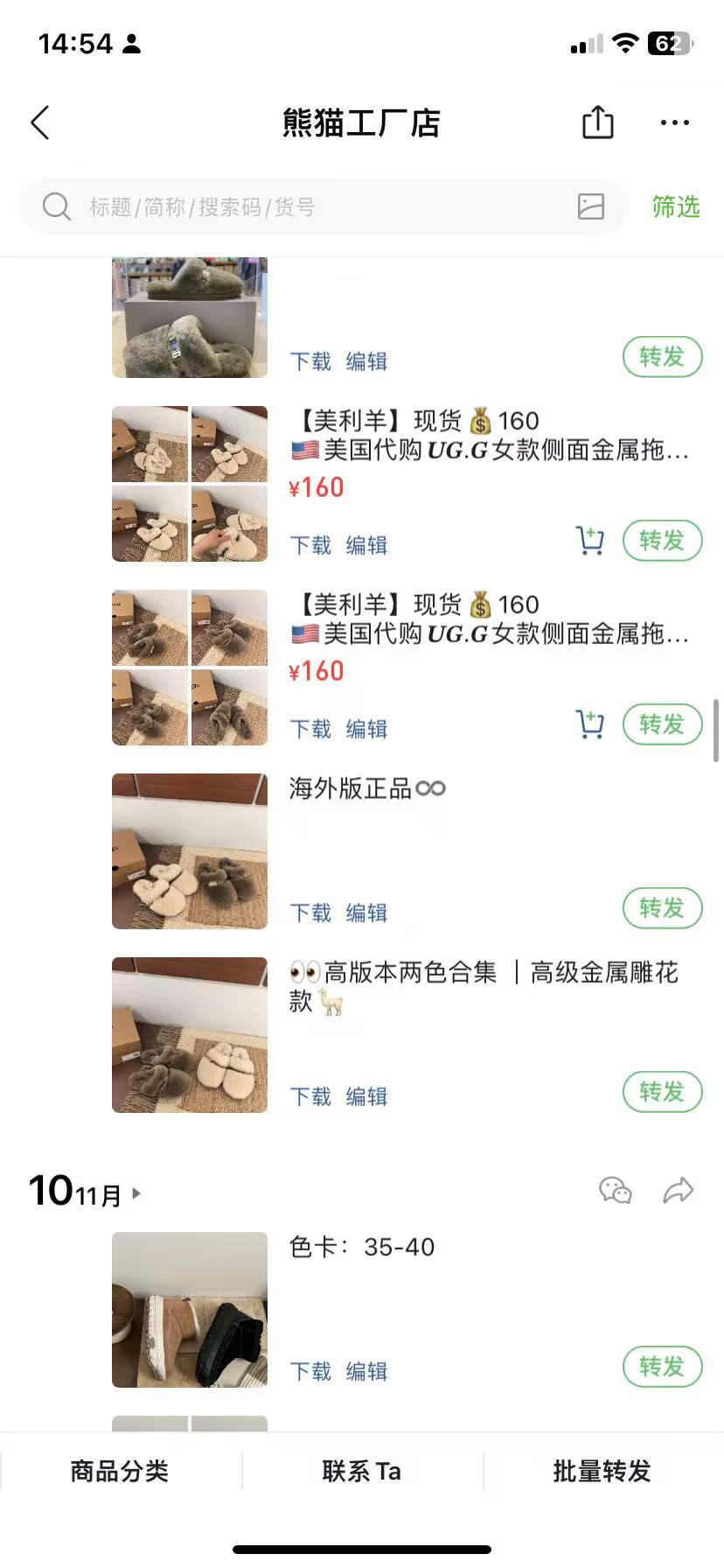
Task: Go back from 熊猫工厂店 page
Action: [x=40, y=123]
